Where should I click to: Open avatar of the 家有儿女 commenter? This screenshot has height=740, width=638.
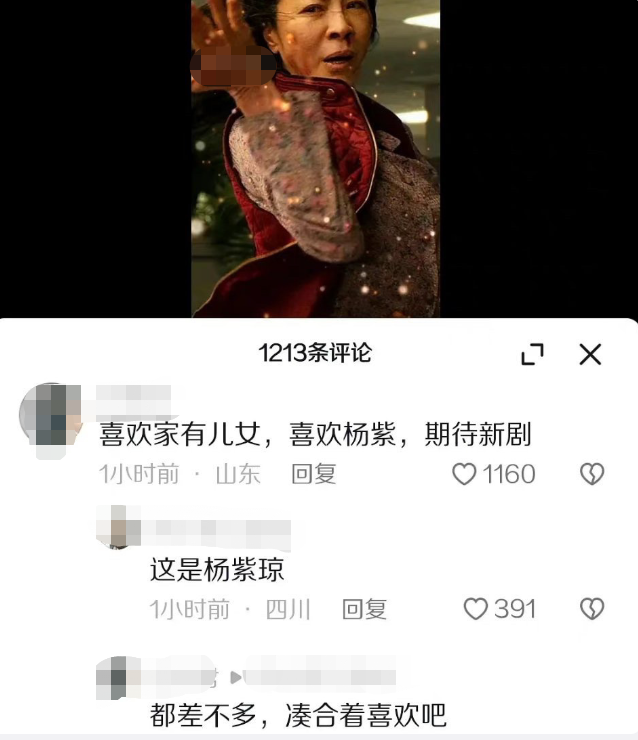click(x=50, y=415)
